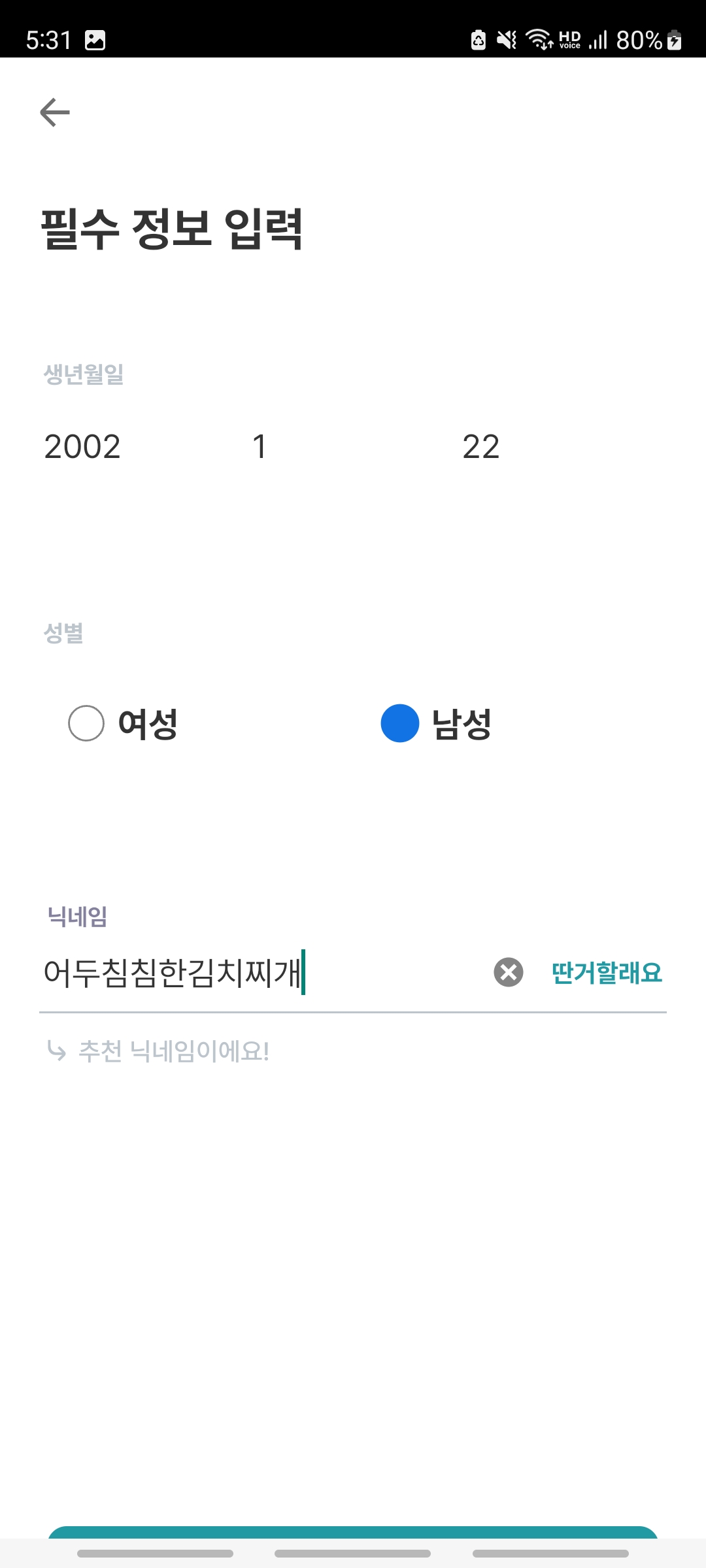706x1568 pixels.
Task: Tap the teal button at the bottom
Action: tap(353, 1533)
